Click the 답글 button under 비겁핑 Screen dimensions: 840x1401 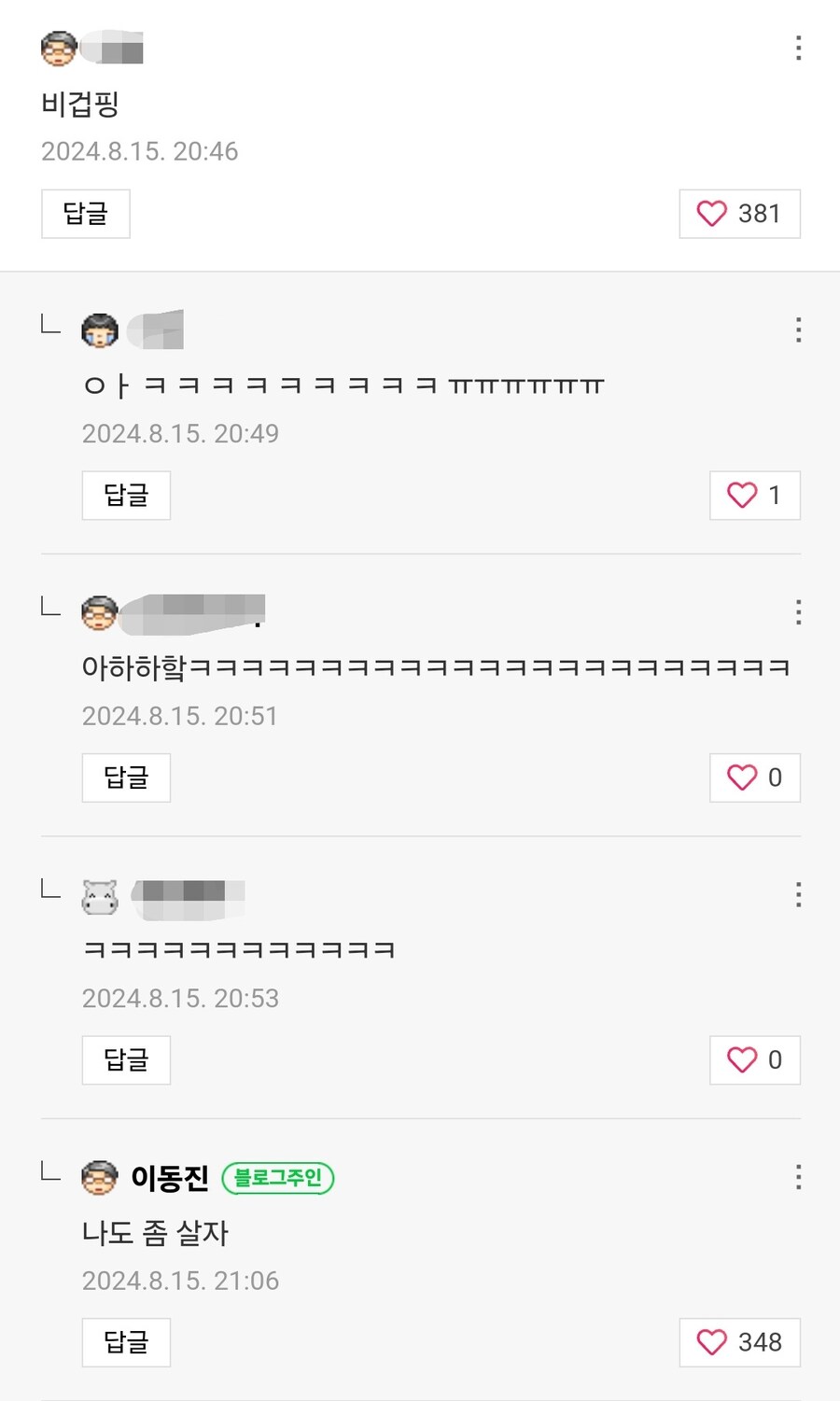tap(85, 214)
